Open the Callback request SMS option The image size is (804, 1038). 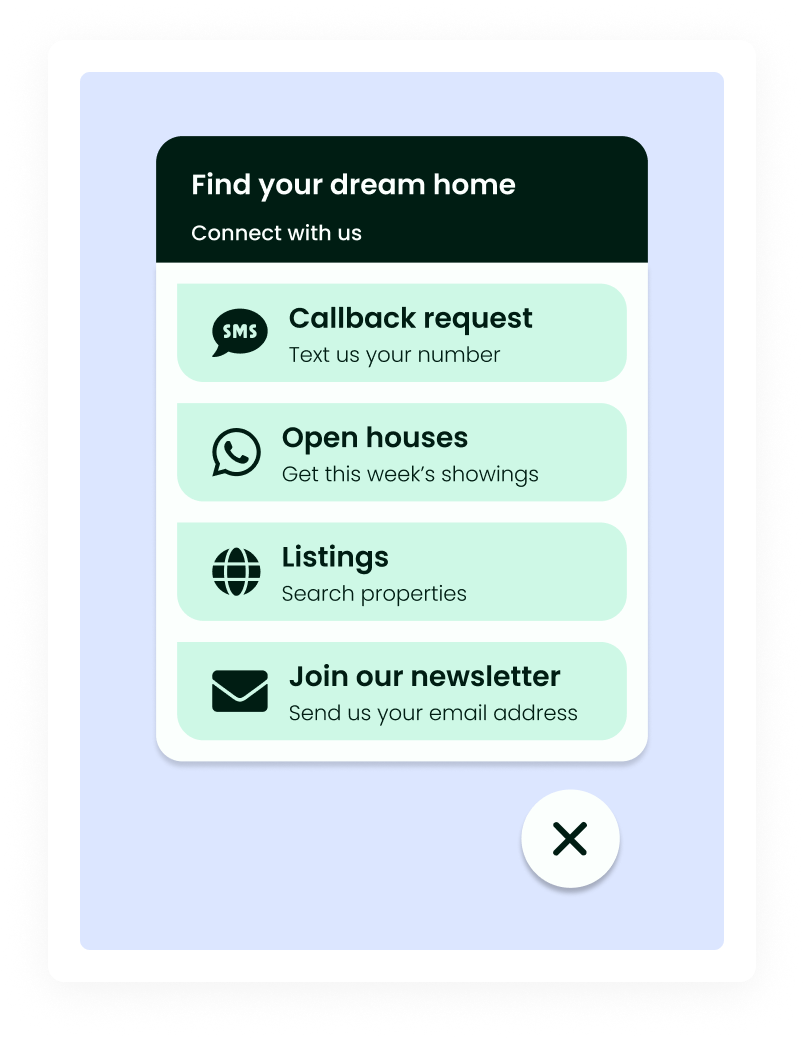coord(401,333)
